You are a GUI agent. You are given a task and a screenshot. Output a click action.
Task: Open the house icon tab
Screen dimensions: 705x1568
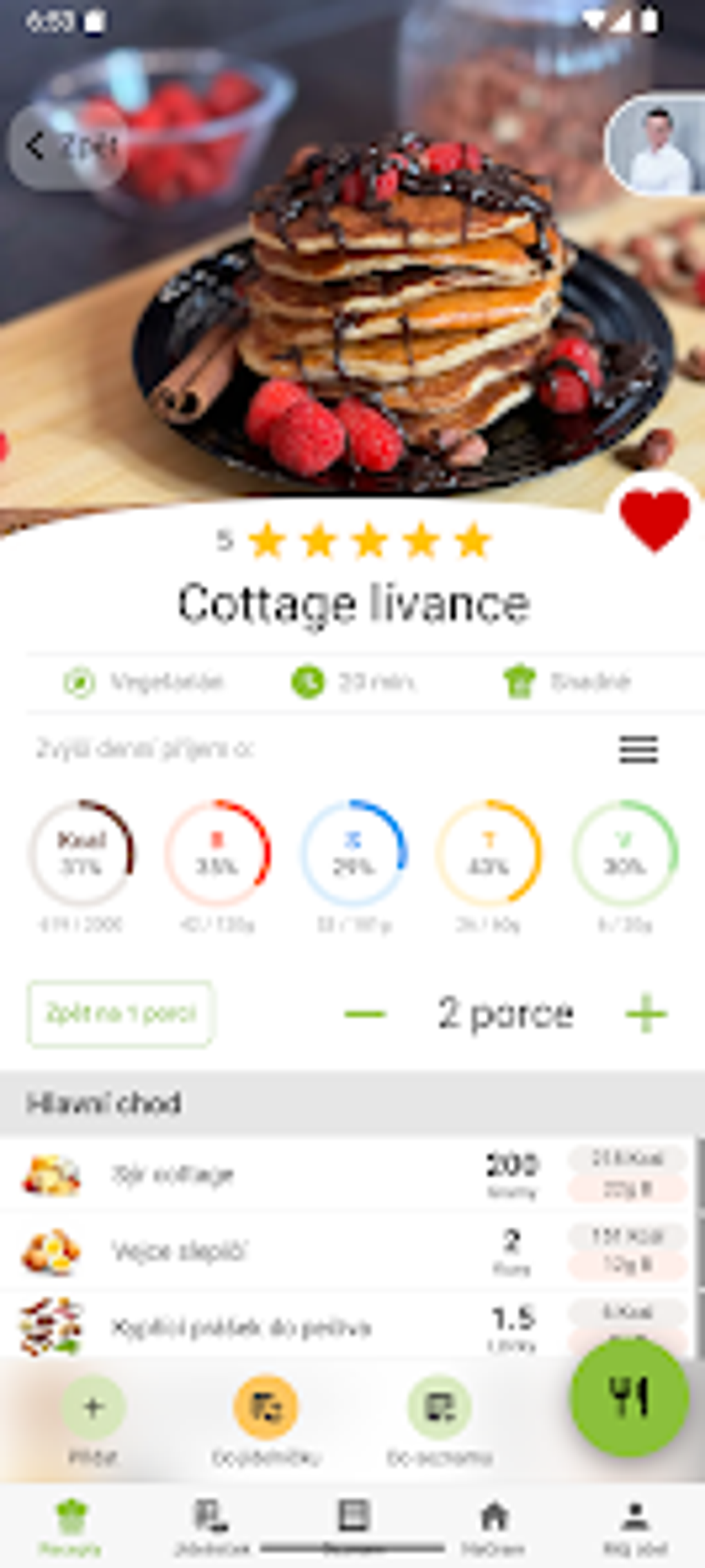493,1528
